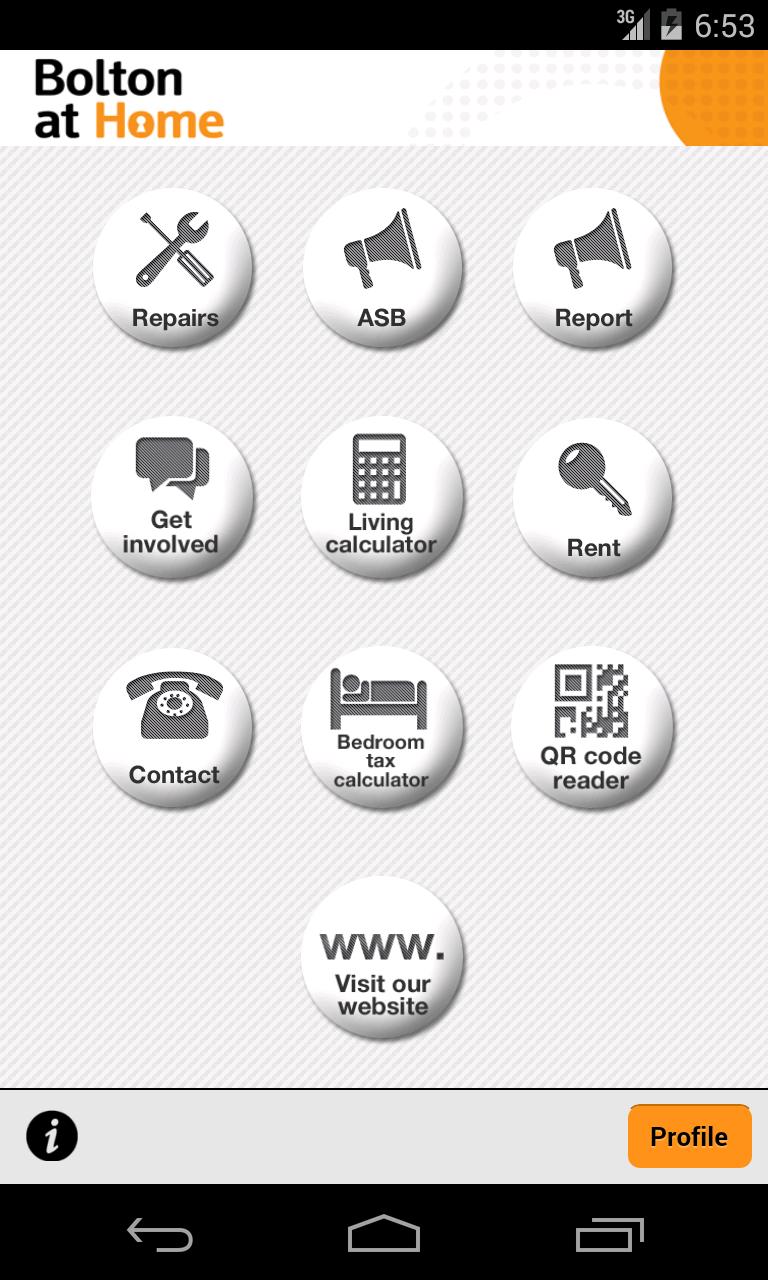Visit our website
Viewport: 768px width, 1280px height.
[x=382, y=957]
